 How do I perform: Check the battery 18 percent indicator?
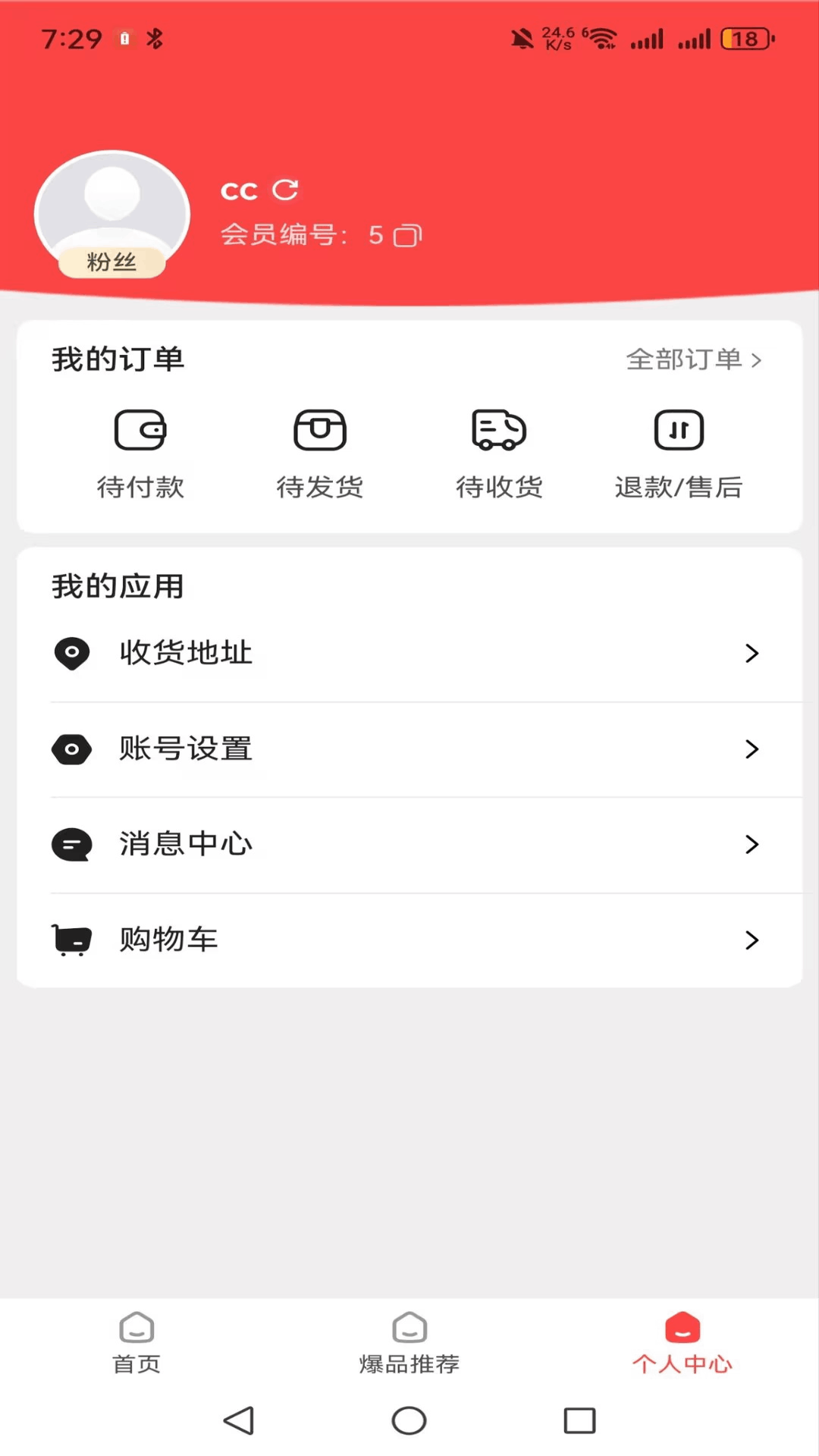pyautogui.click(x=744, y=38)
